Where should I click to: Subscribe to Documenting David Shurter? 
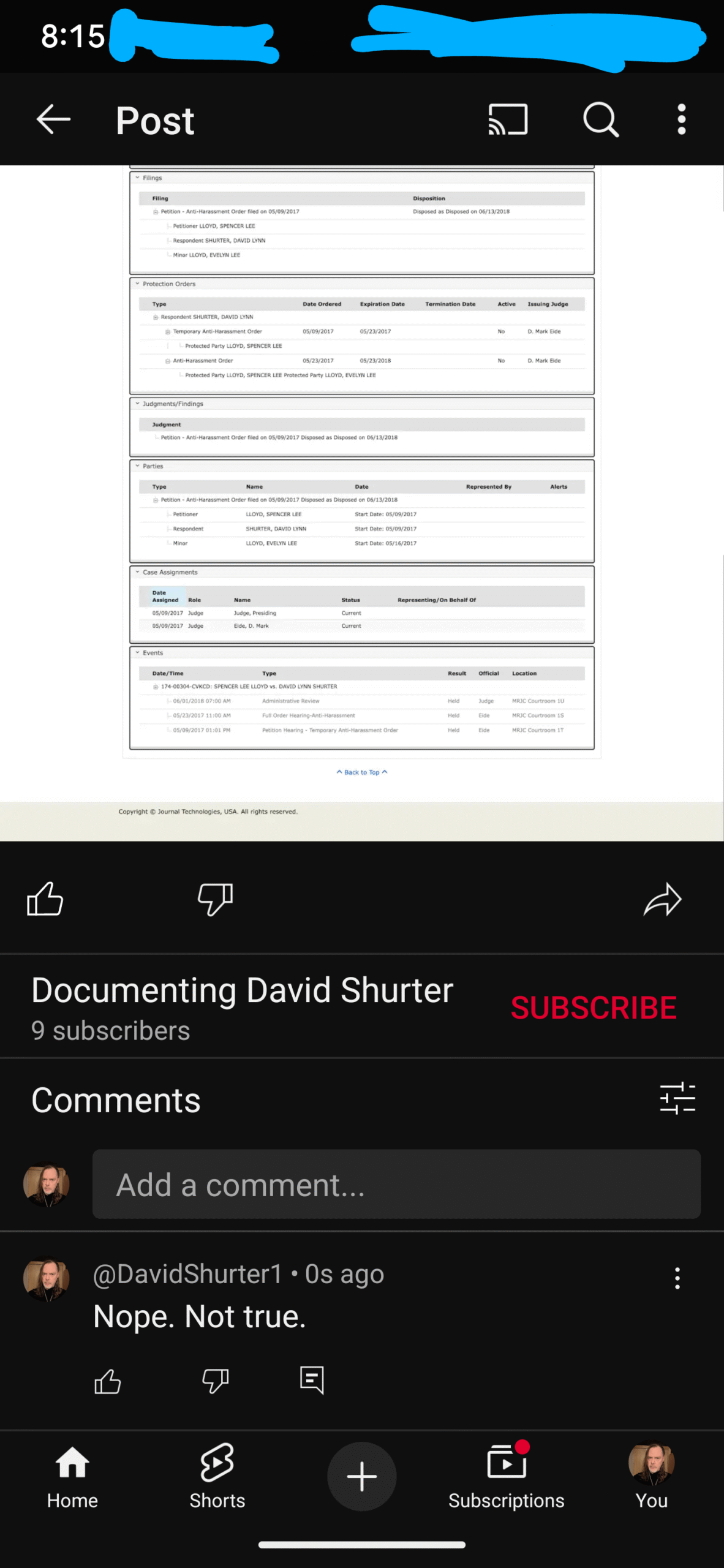click(593, 1008)
